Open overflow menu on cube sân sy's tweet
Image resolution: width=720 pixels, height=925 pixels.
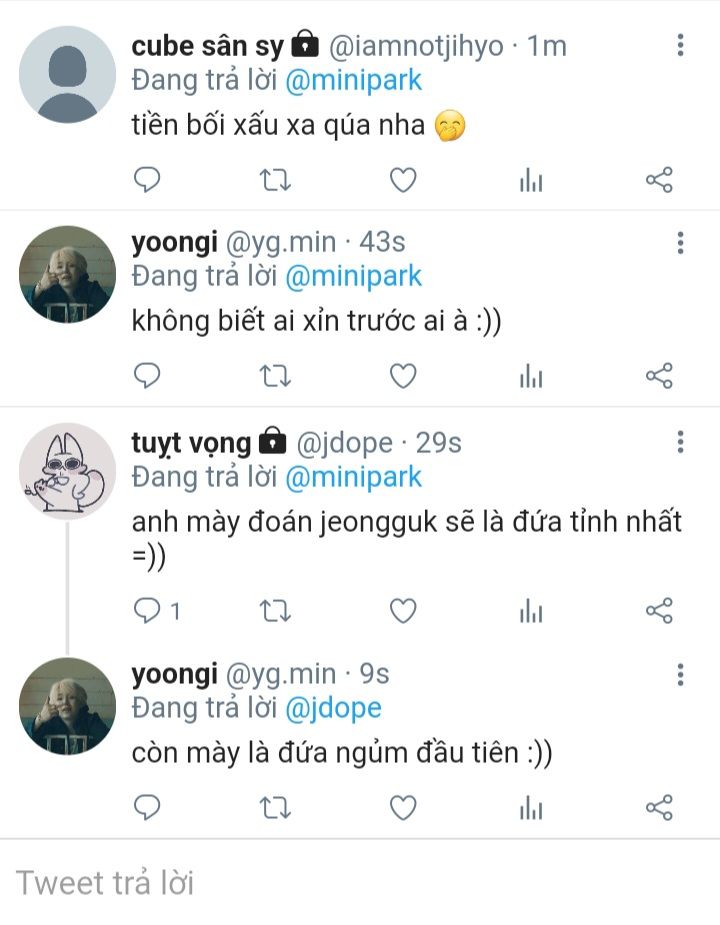click(x=680, y=45)
